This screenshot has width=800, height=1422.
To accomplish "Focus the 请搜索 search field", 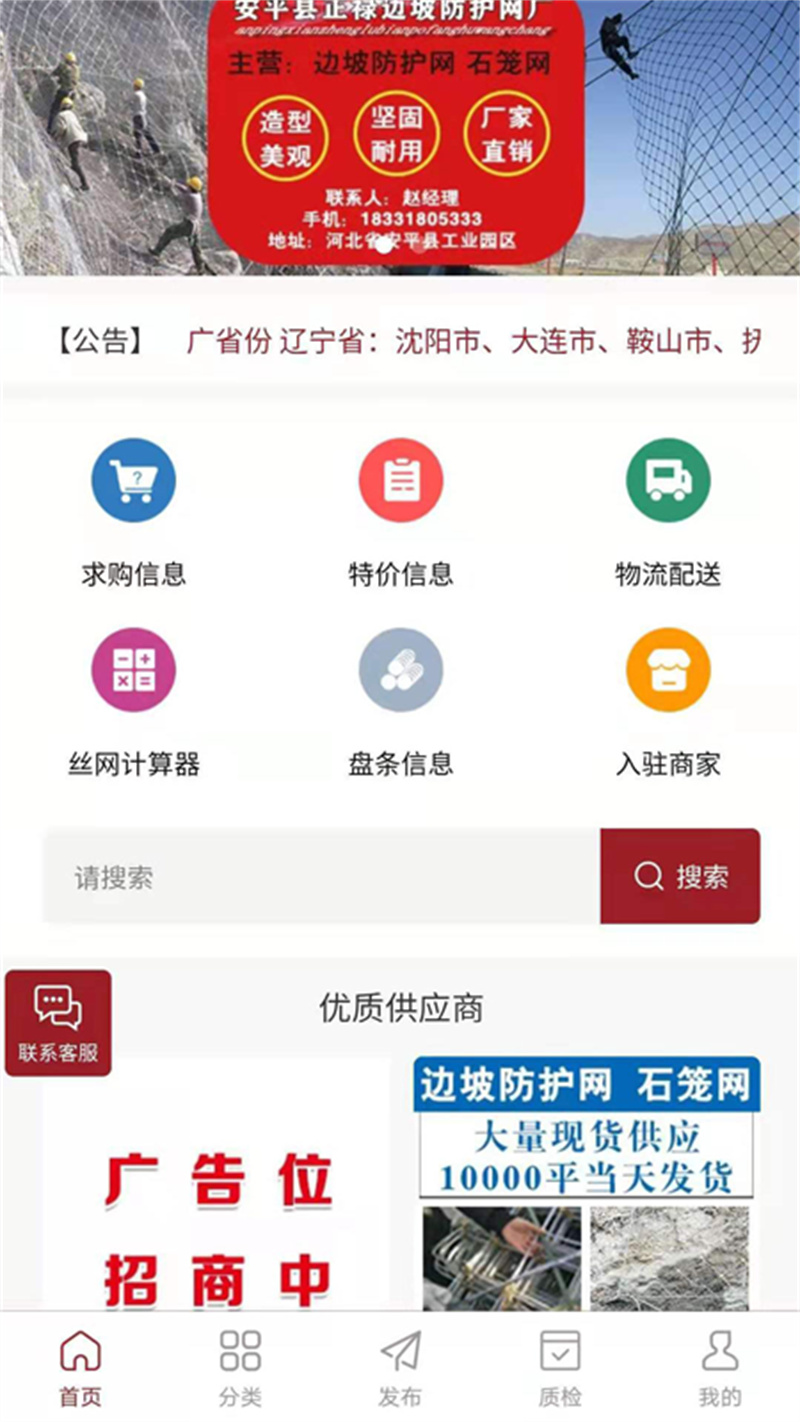I will [322, 877].
